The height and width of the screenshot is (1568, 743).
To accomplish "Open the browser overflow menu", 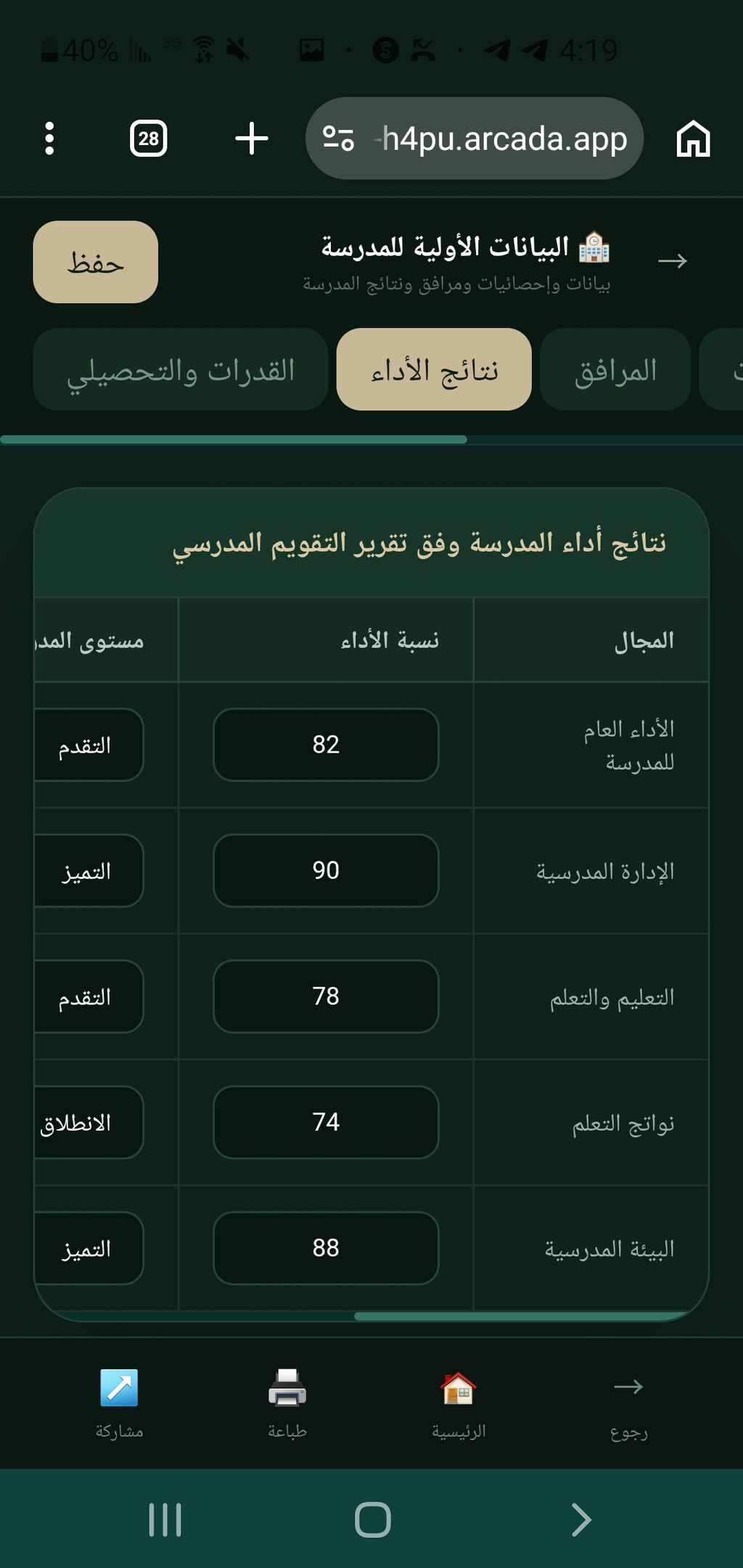I will pos(49,139).
